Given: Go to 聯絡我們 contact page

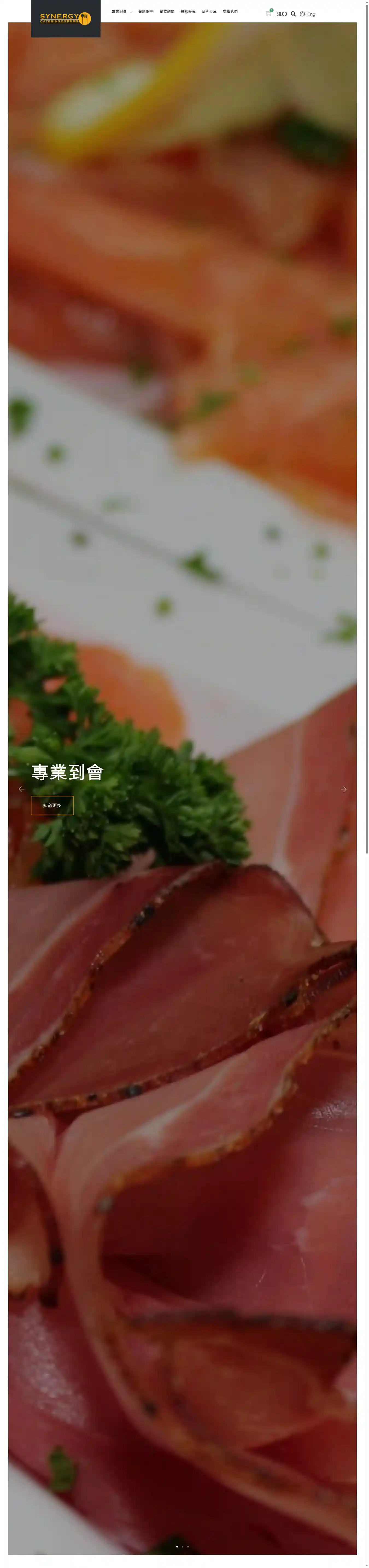Looking at the screenshot, I should tap(230, 11).
